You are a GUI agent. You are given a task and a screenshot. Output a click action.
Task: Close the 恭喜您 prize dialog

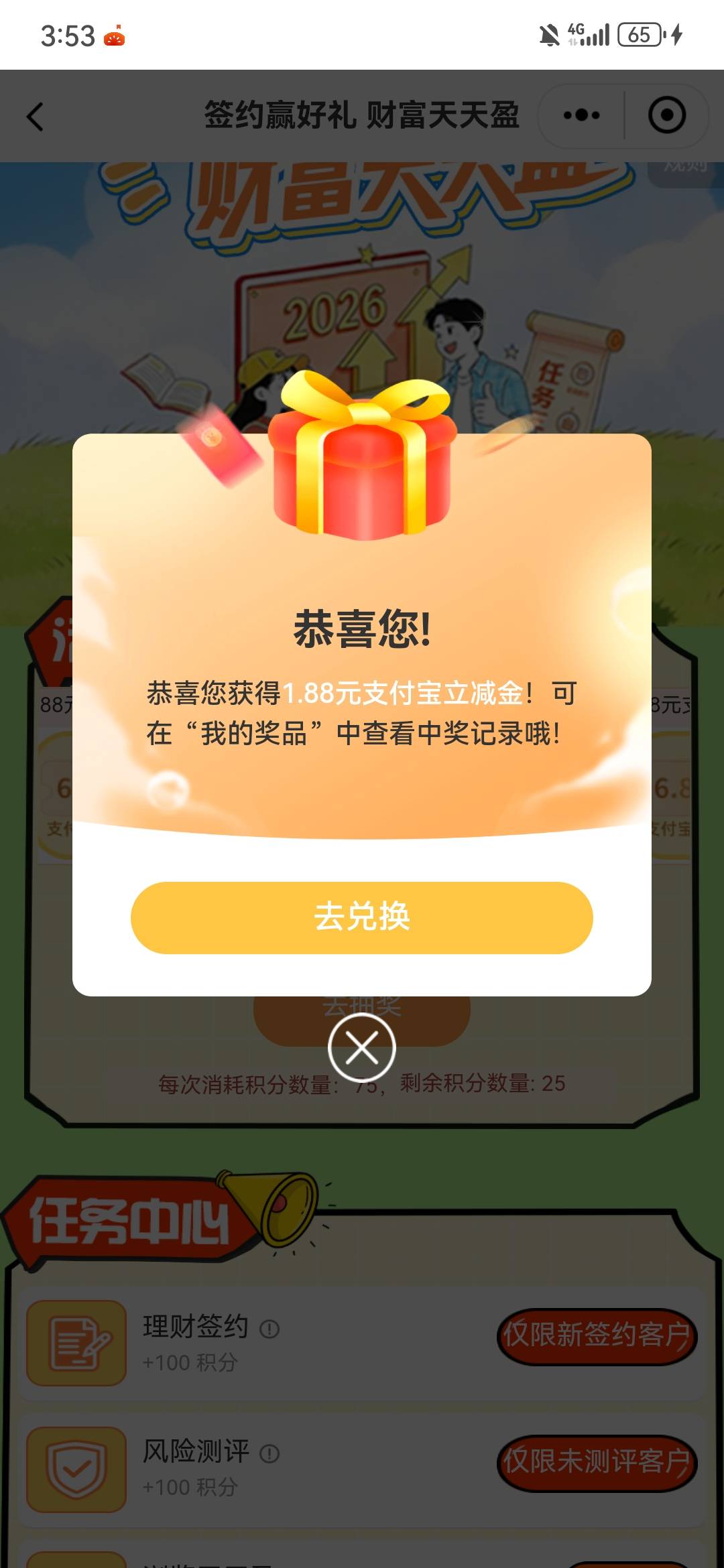coord(362,1048)
